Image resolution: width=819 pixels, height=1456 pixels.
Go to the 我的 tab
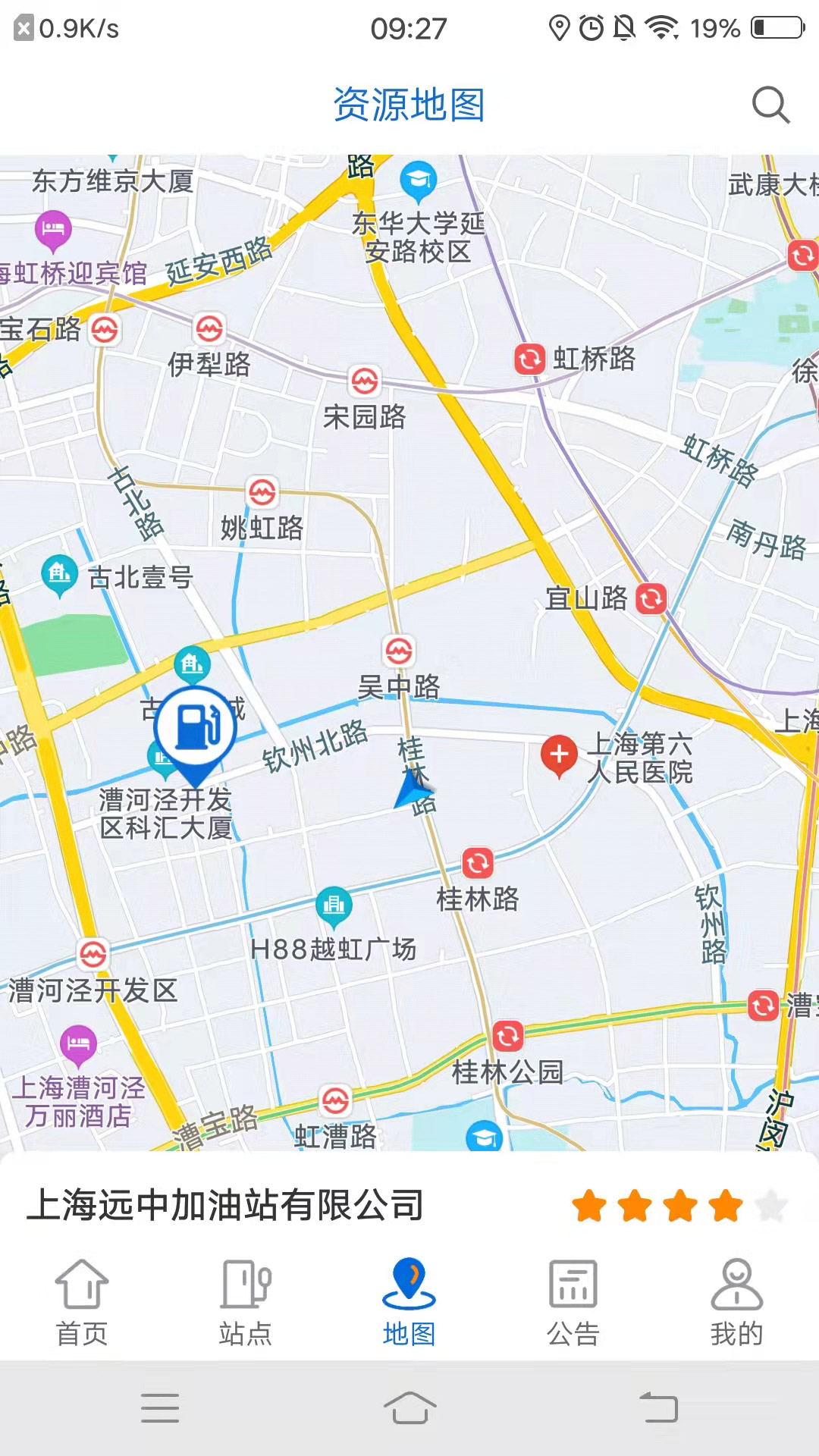click(x=737, y=1302)
